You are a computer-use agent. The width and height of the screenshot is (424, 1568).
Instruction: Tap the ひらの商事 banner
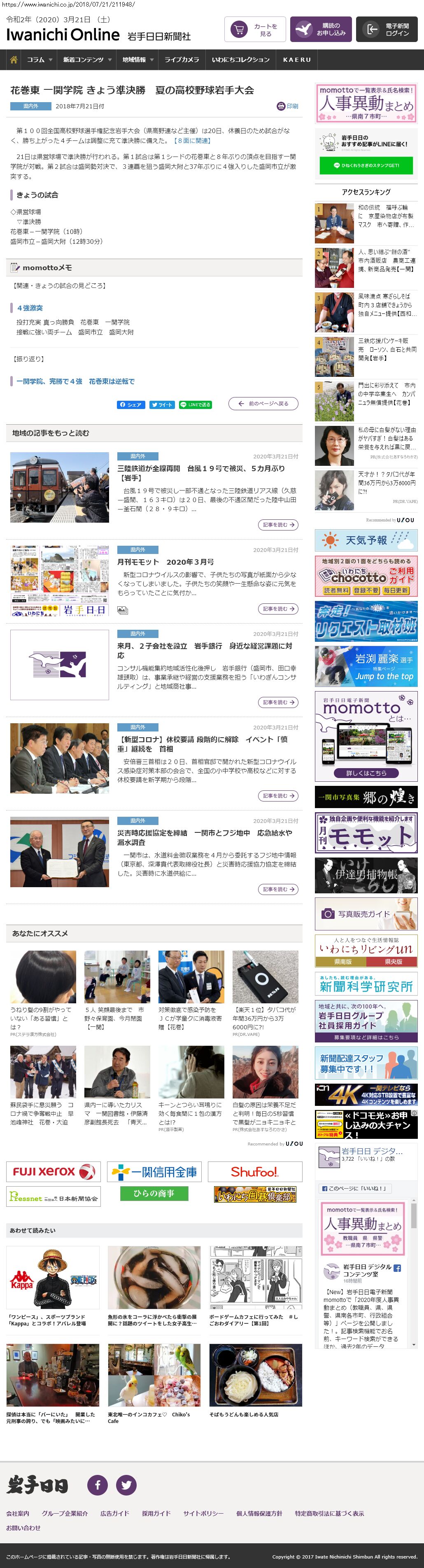(153, 1193)
